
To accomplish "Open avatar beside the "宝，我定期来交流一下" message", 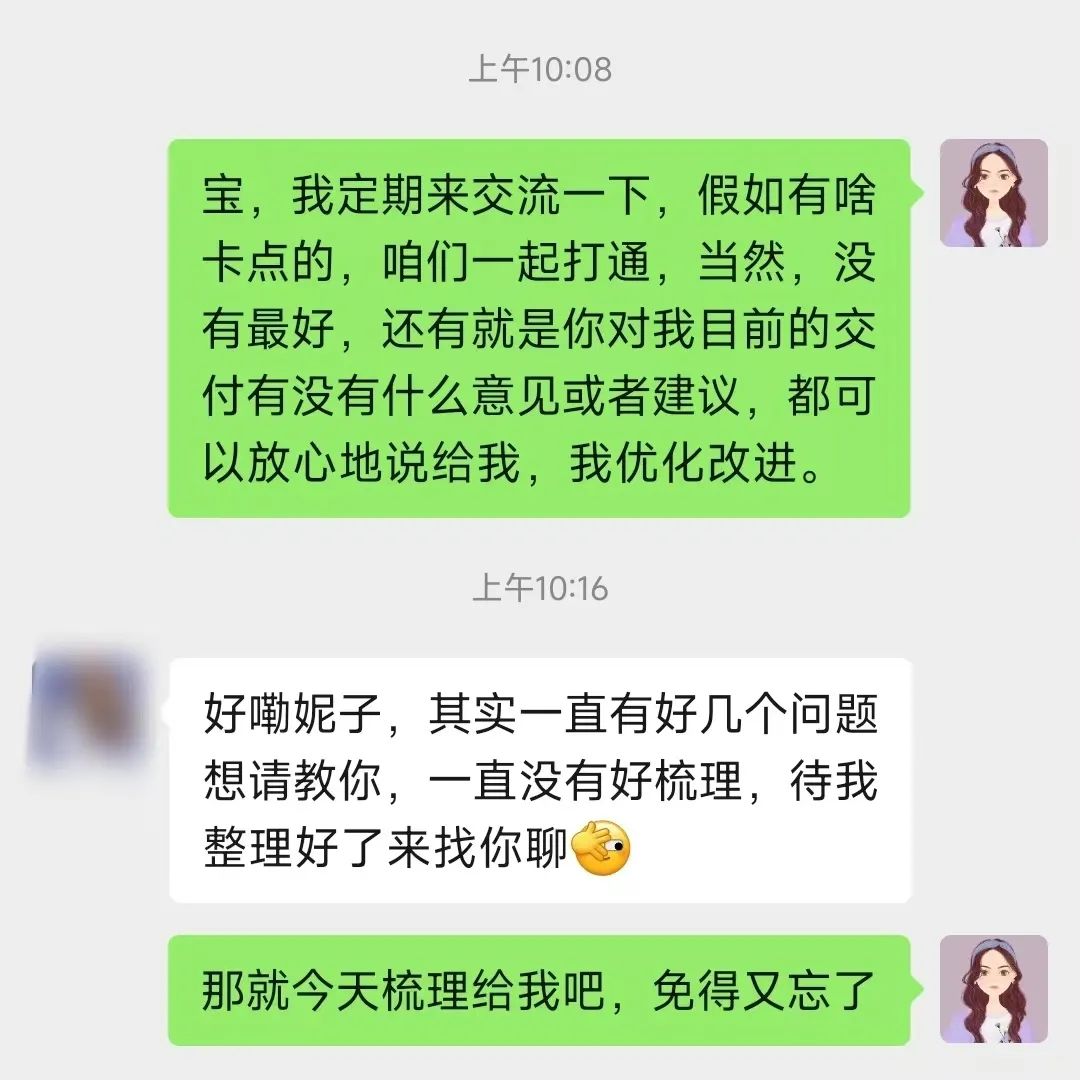I will [993, 193].
